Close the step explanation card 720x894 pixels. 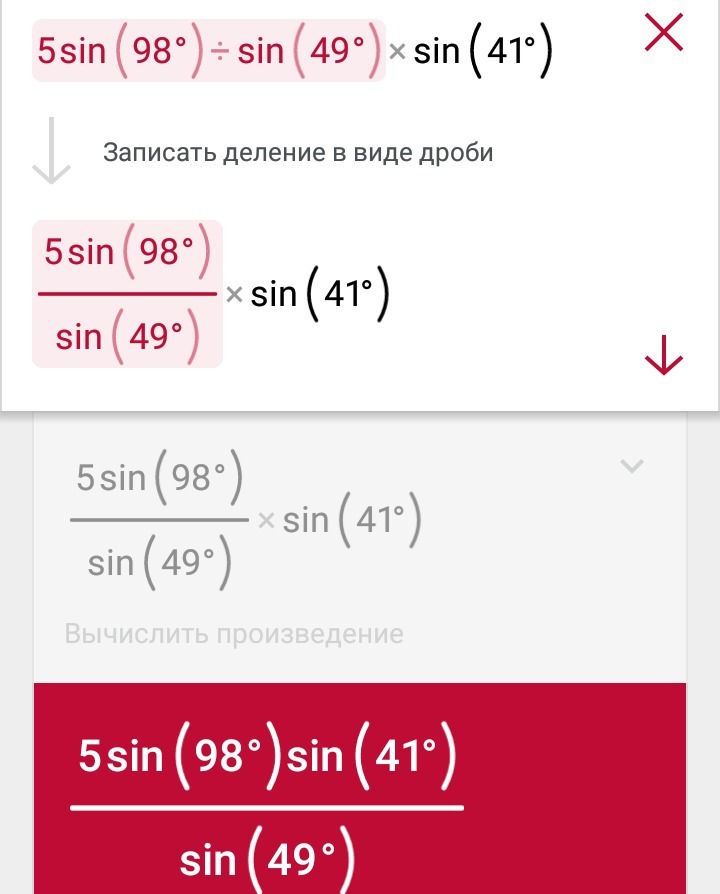coord(664,36)
